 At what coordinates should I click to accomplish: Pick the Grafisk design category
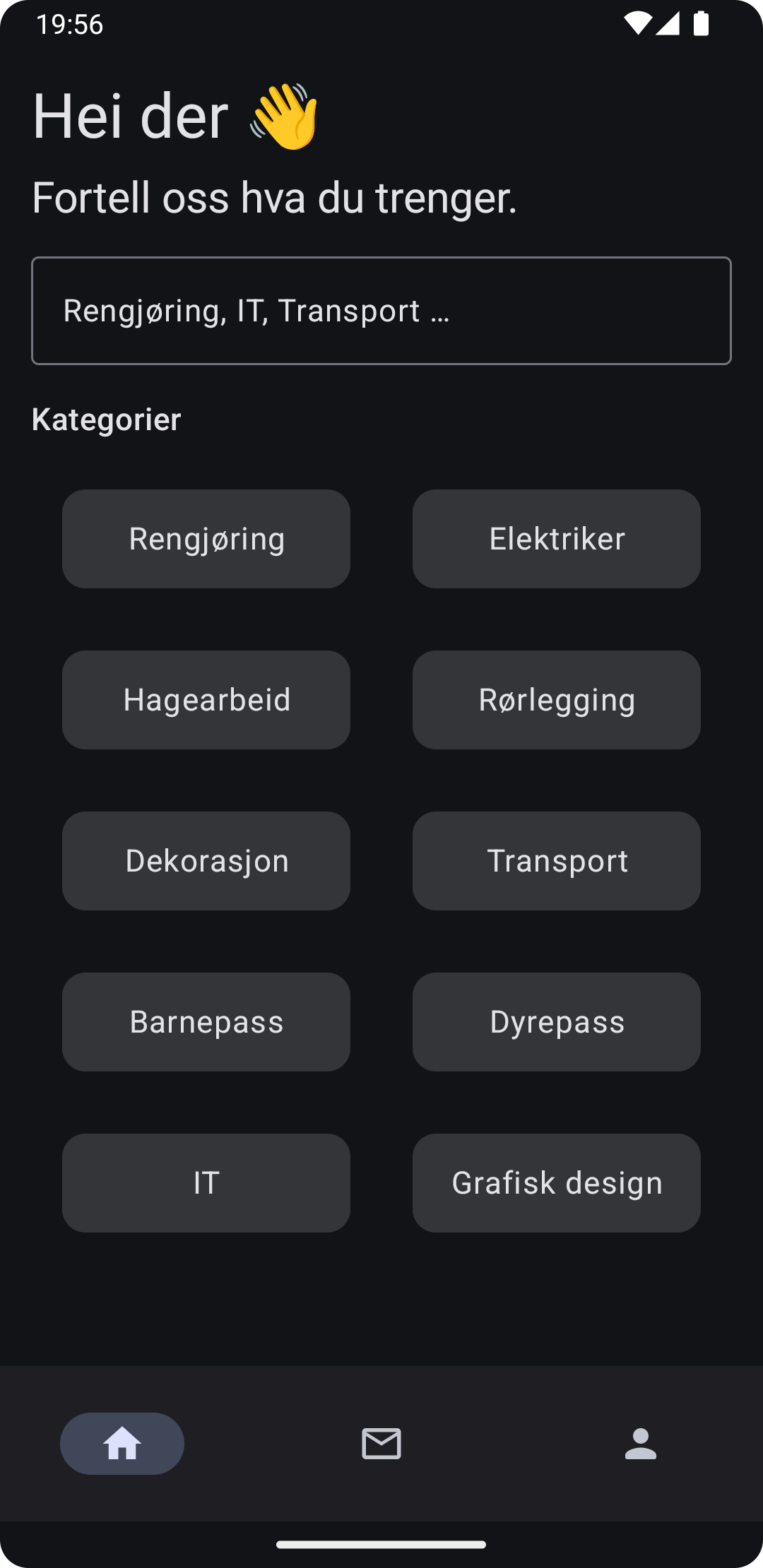(x=556, y=1182)
